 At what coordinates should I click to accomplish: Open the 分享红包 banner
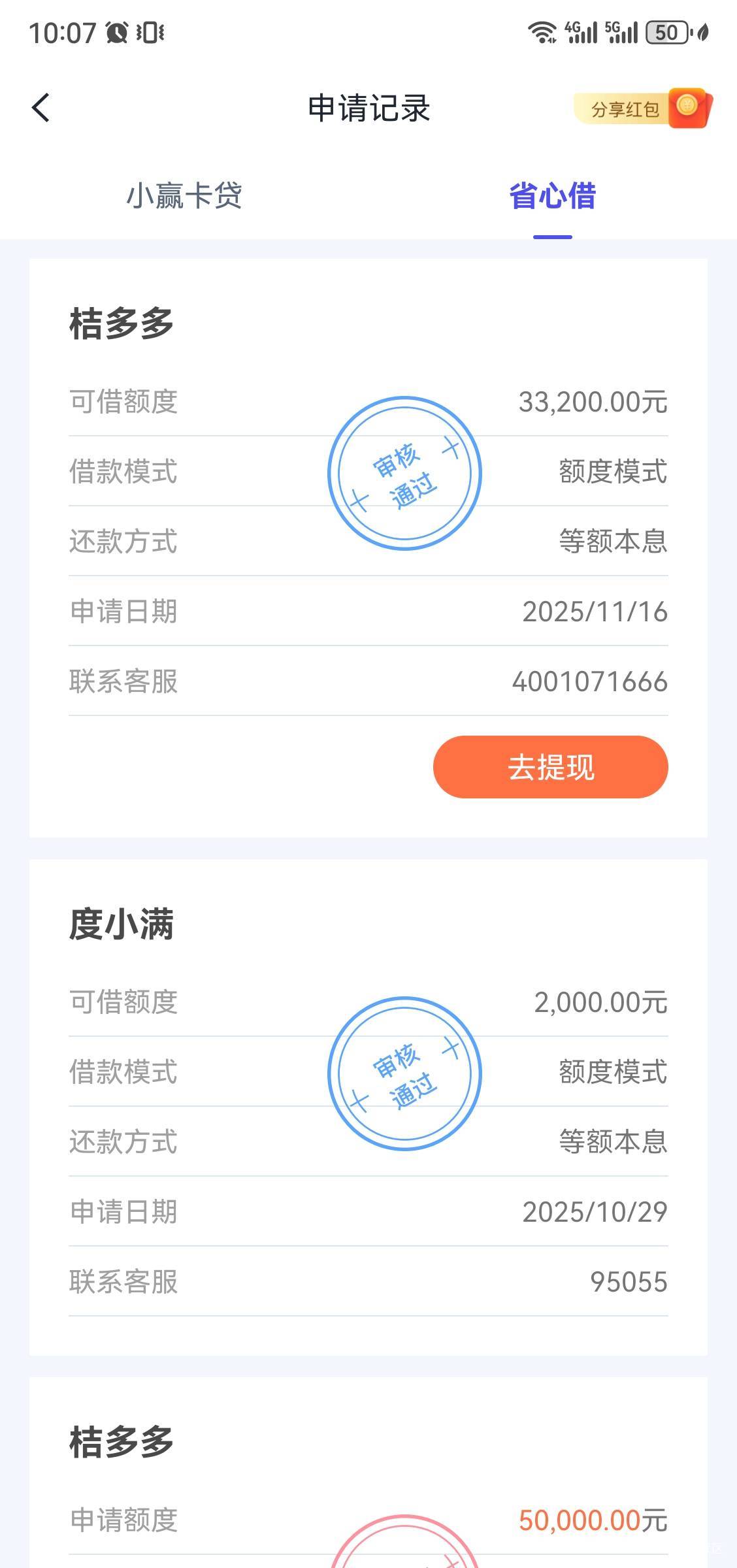(643, 108)
